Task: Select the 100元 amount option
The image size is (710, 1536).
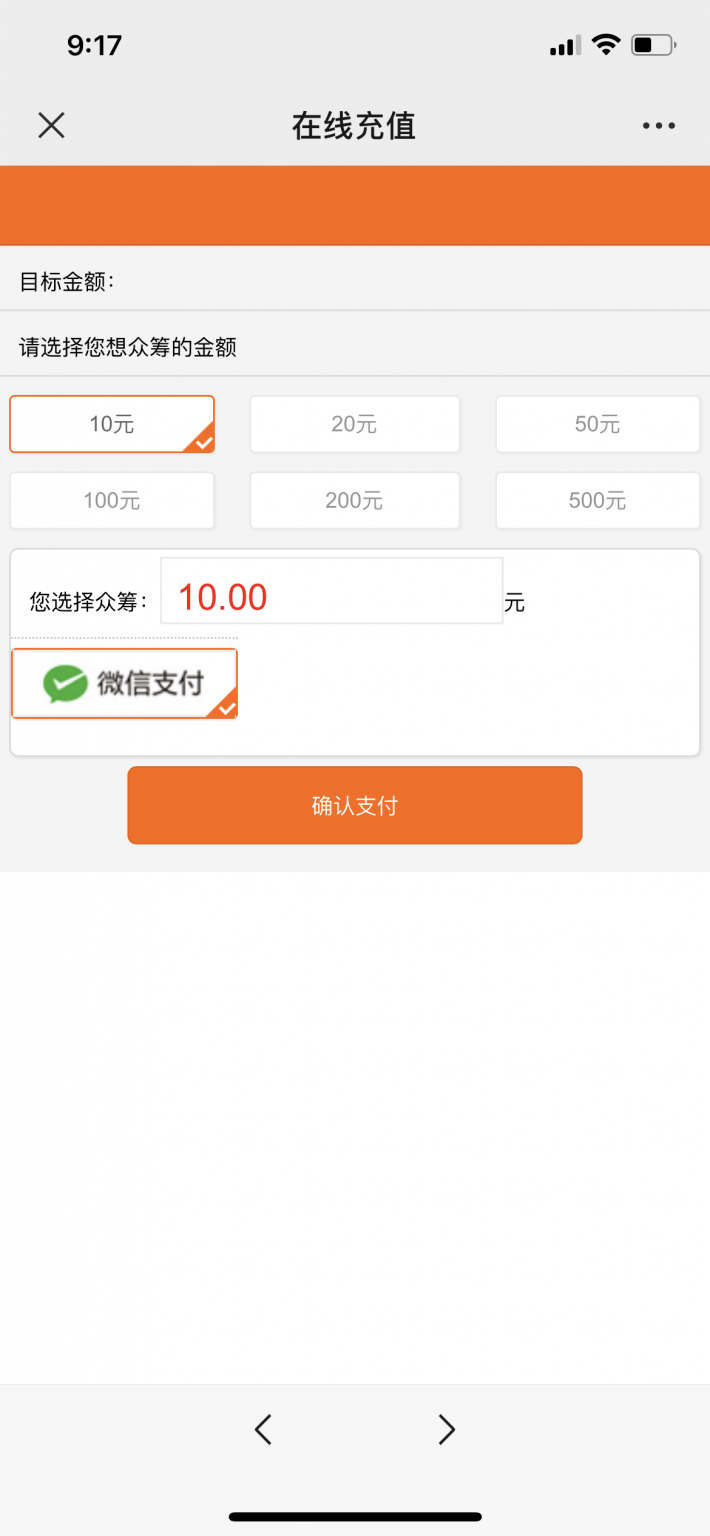Action: point(112,500)
